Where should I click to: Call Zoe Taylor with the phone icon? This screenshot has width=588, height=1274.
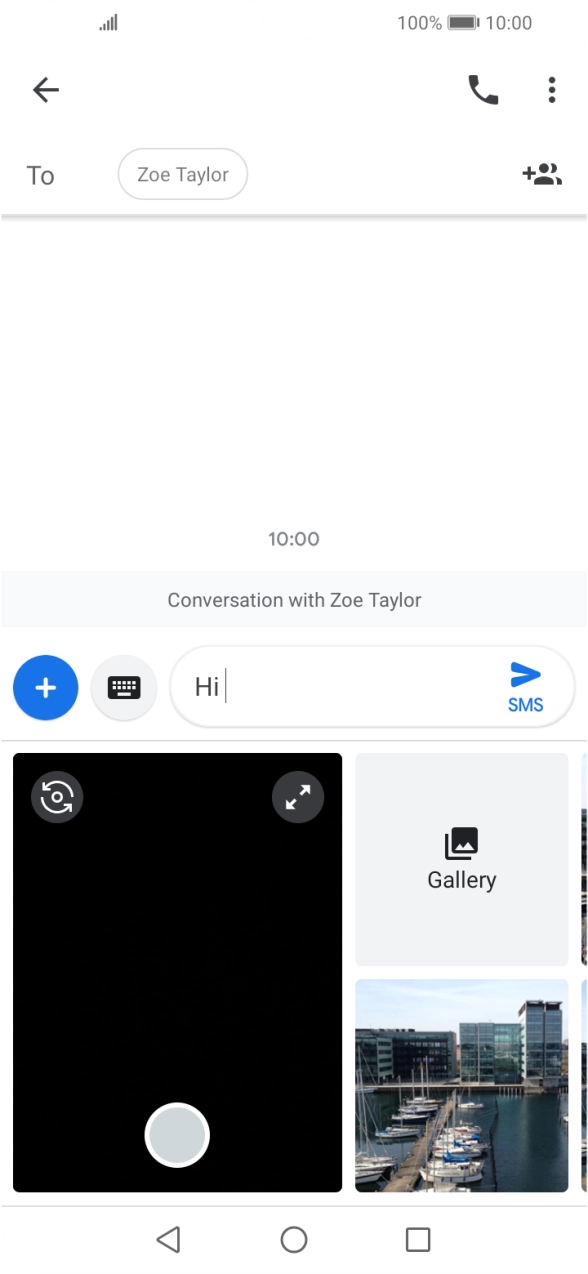tap(483, 90)
